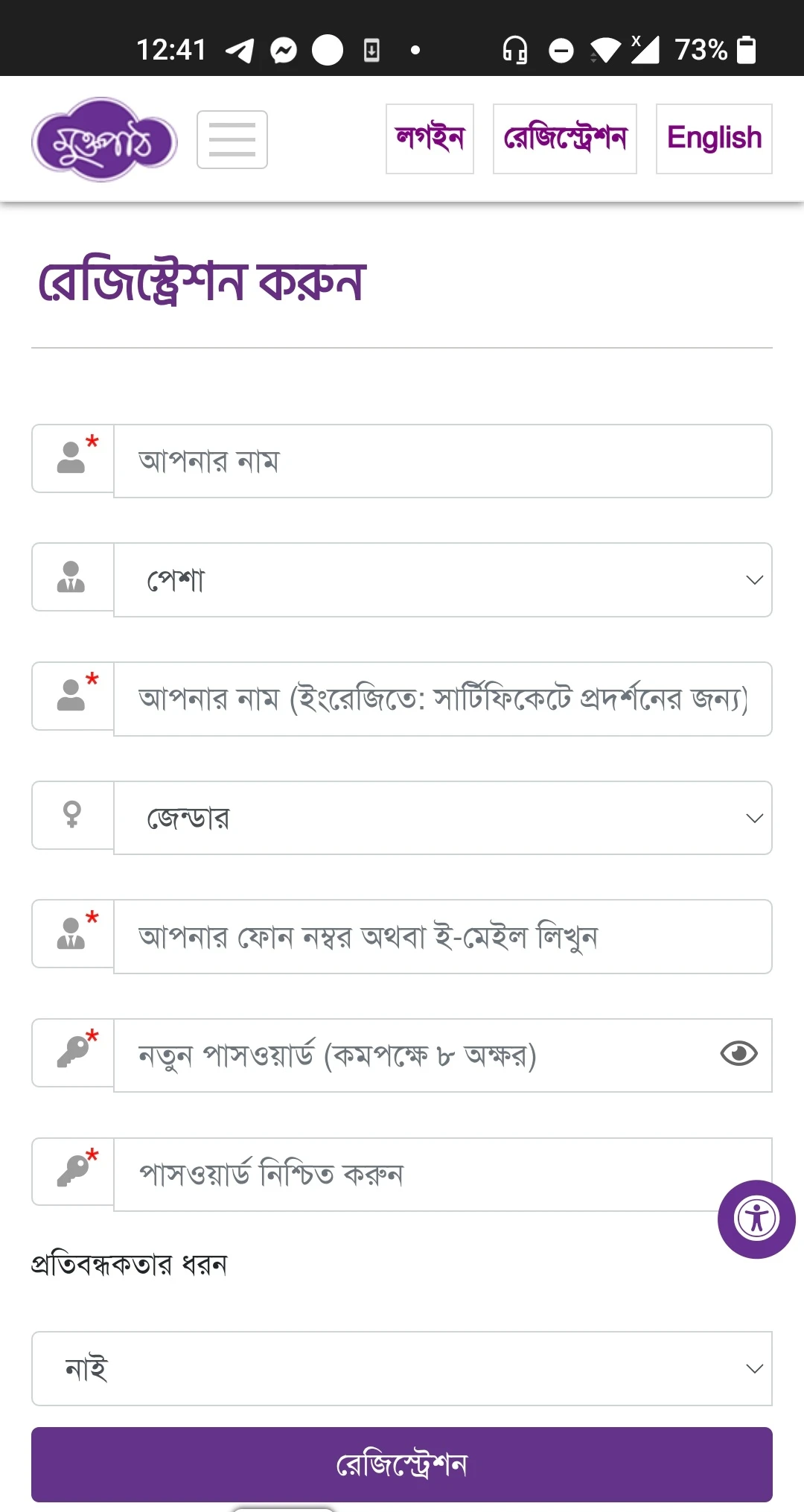Image resolution: width=804 pixels, height=1512 pixels.
Task: Open the accessibility options floating button
Action: 756,1219
